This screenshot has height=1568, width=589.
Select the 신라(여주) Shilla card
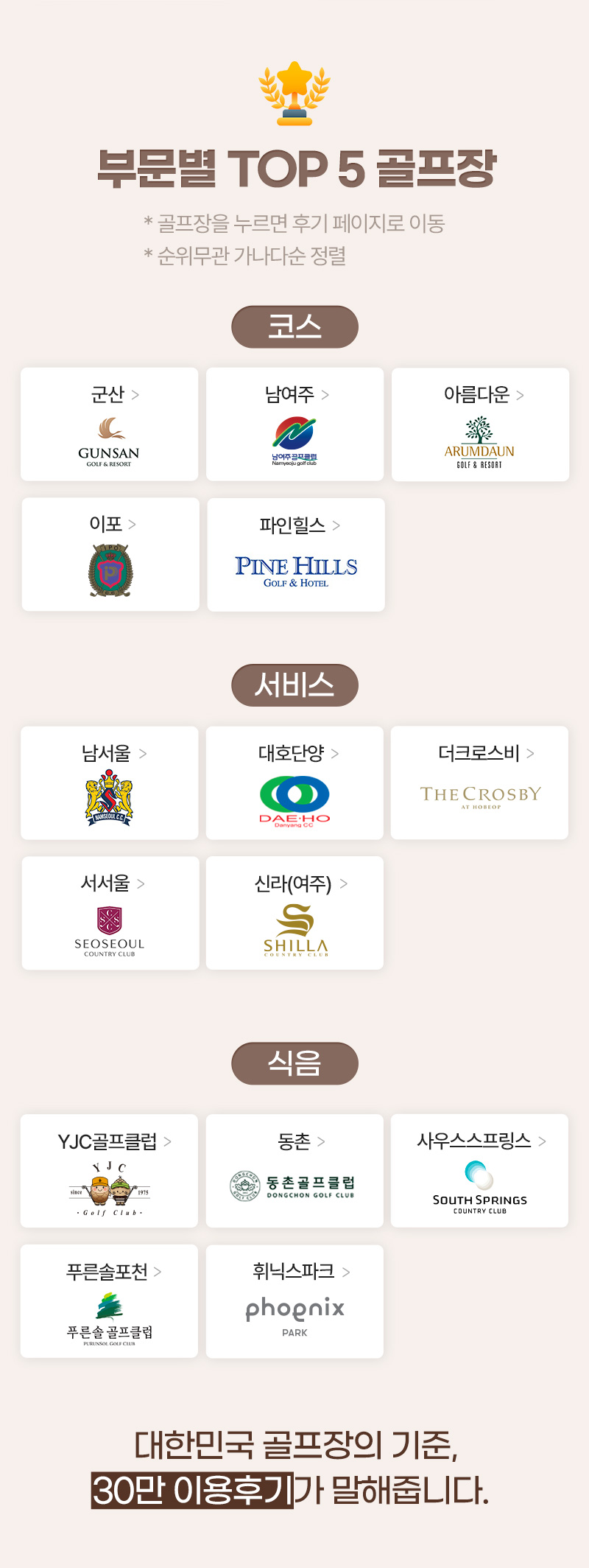(x=294, y=912)
